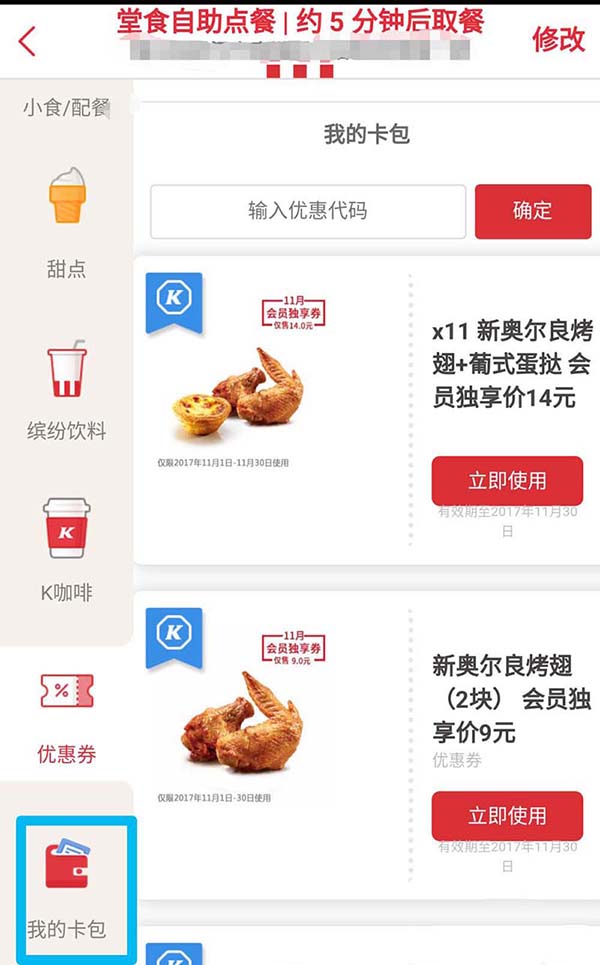Confirm coupon code with 确定
The width and height of the screenshot is (600, 965).
pos(532,211)
